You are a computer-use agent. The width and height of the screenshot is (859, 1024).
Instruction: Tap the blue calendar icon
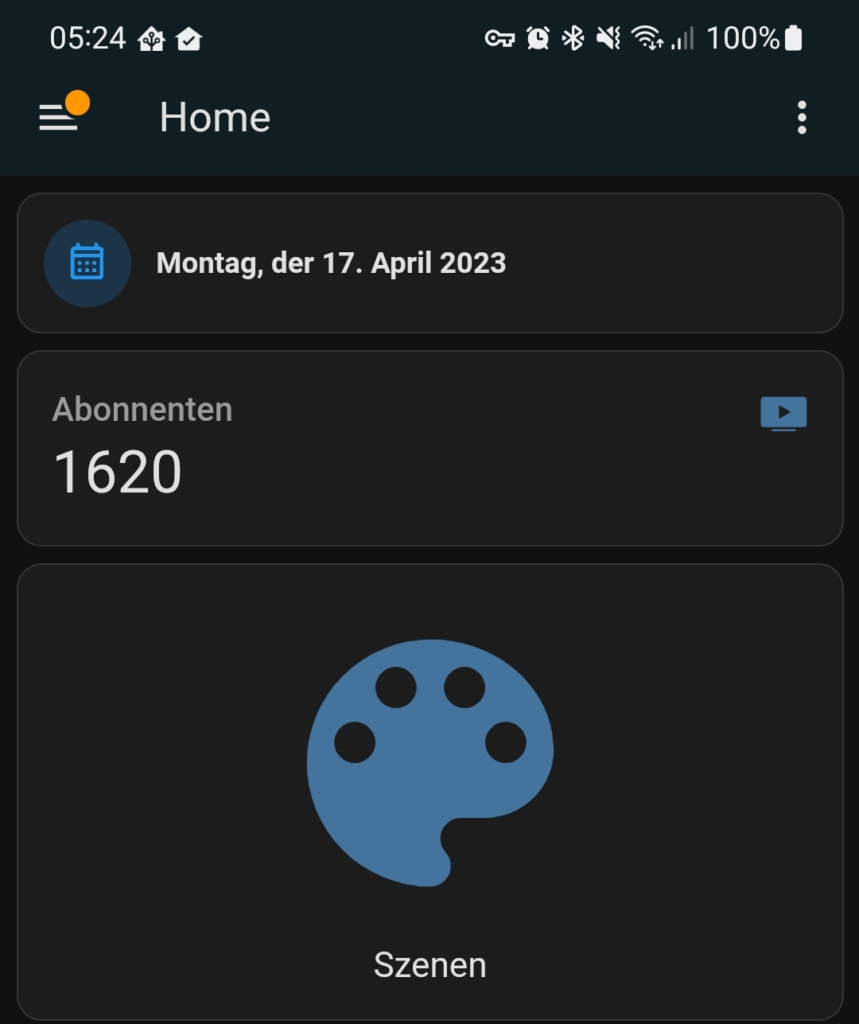[87, 262]
